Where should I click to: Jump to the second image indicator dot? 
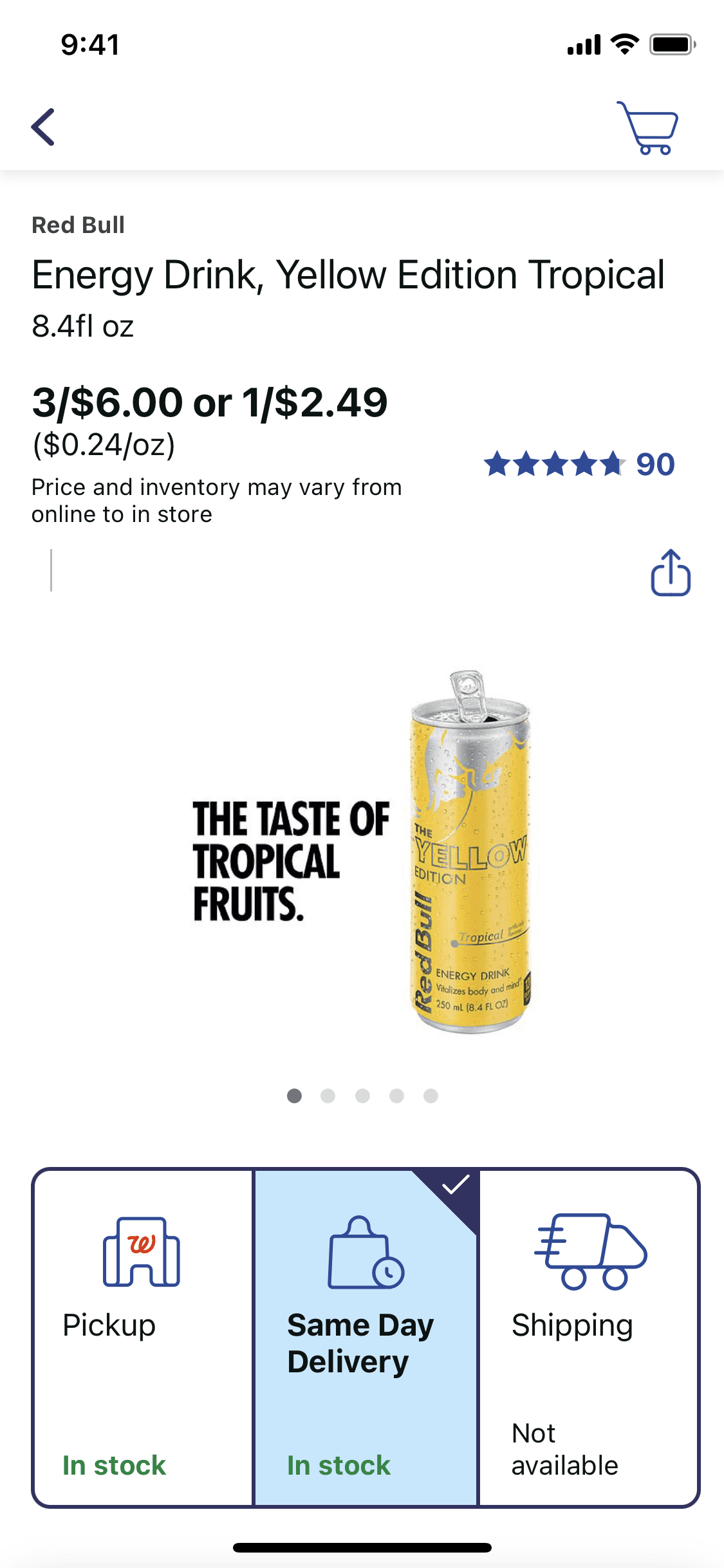coord(328,1096)
